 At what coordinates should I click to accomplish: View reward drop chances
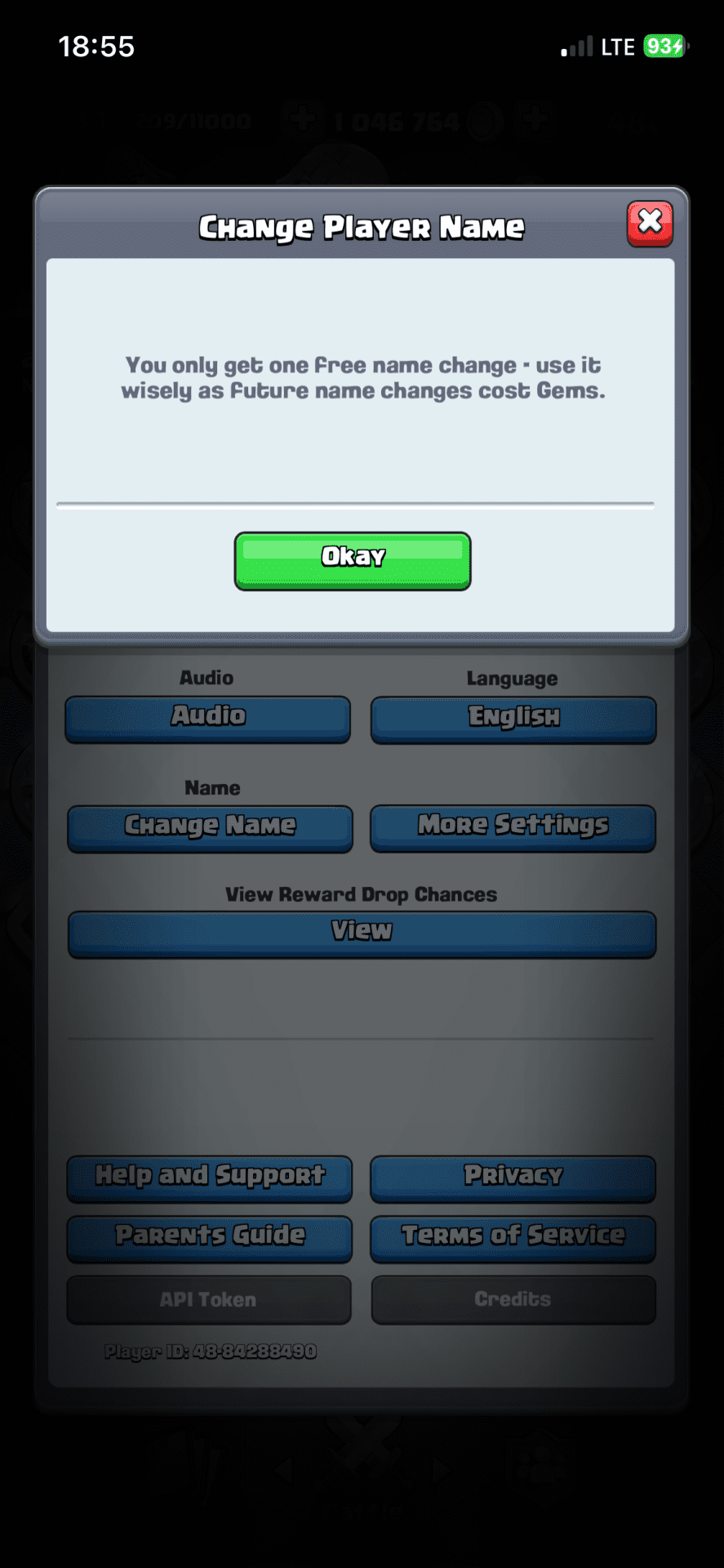(x=362, y=933)
